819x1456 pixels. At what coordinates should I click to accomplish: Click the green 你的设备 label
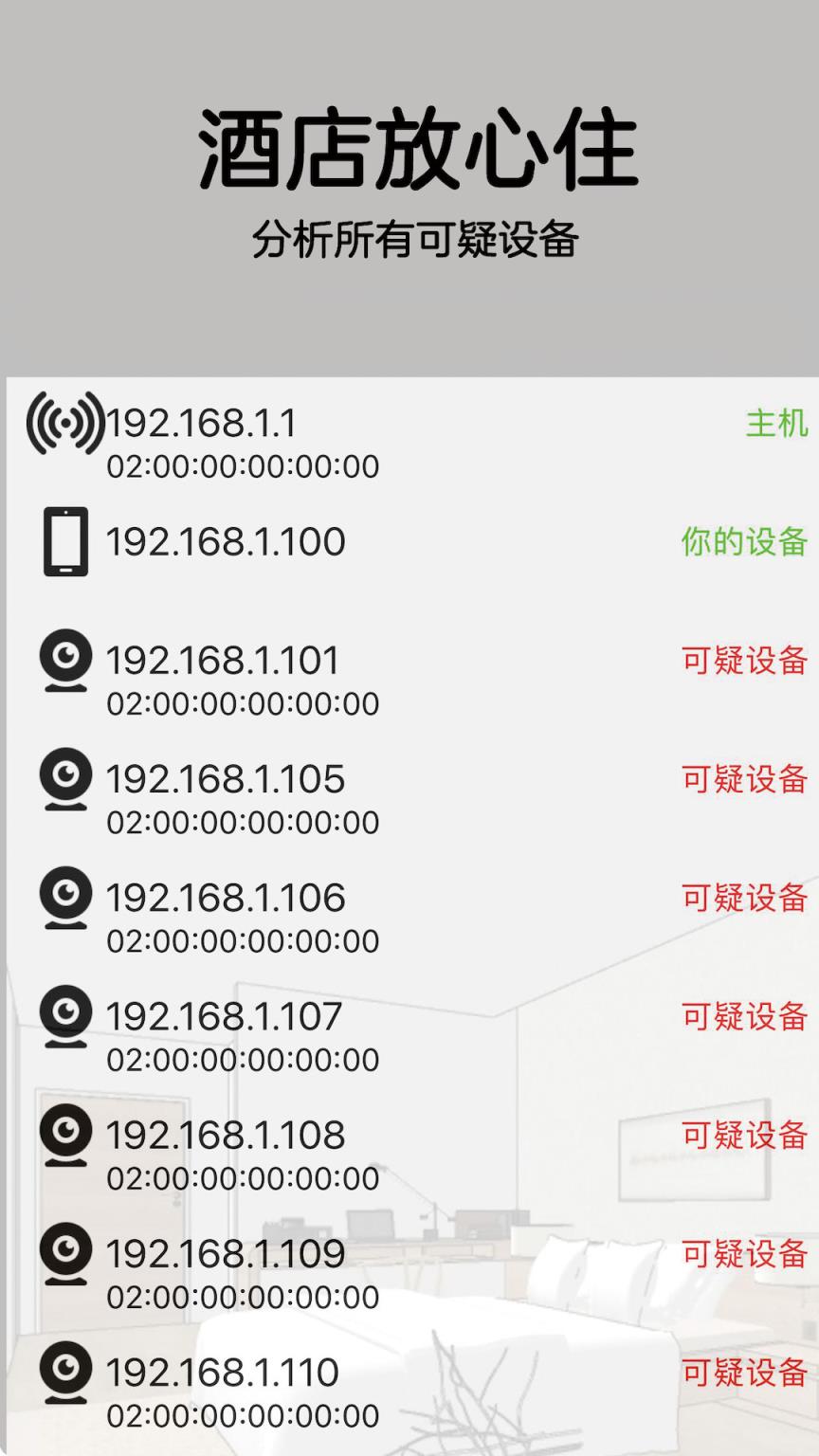[x=744, y=542]
